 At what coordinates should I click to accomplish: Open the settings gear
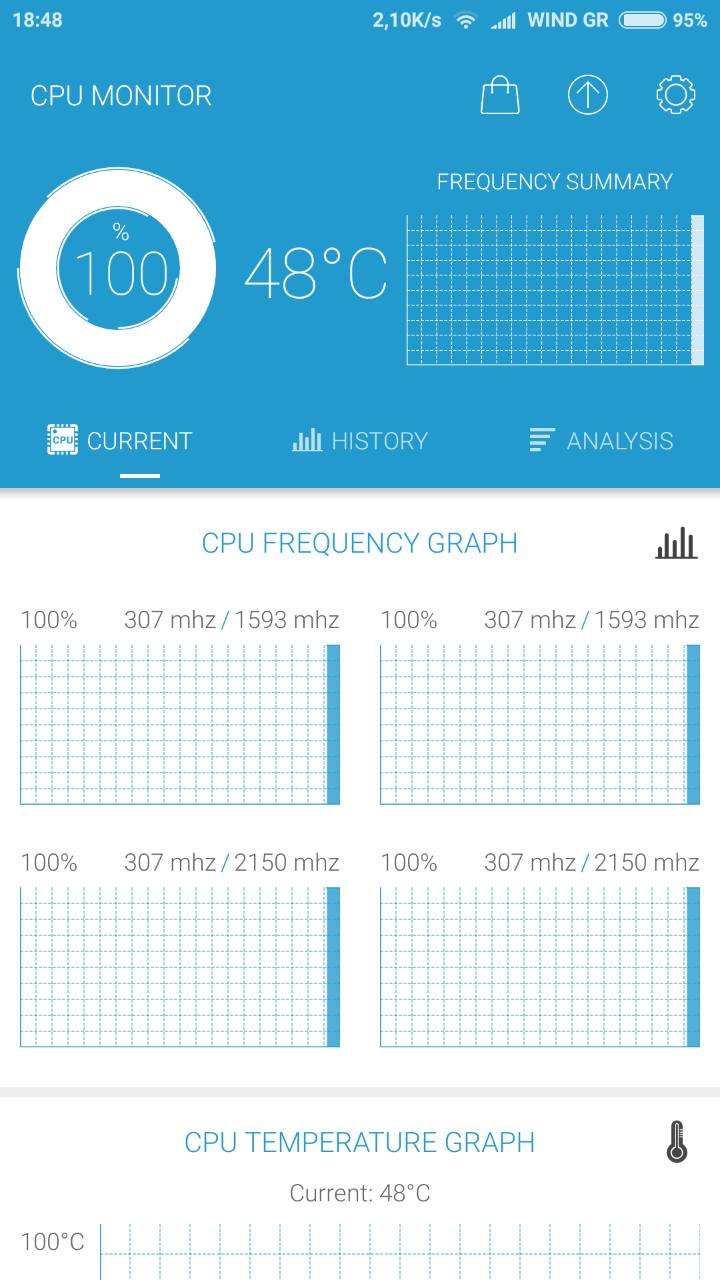click(676, 95)
